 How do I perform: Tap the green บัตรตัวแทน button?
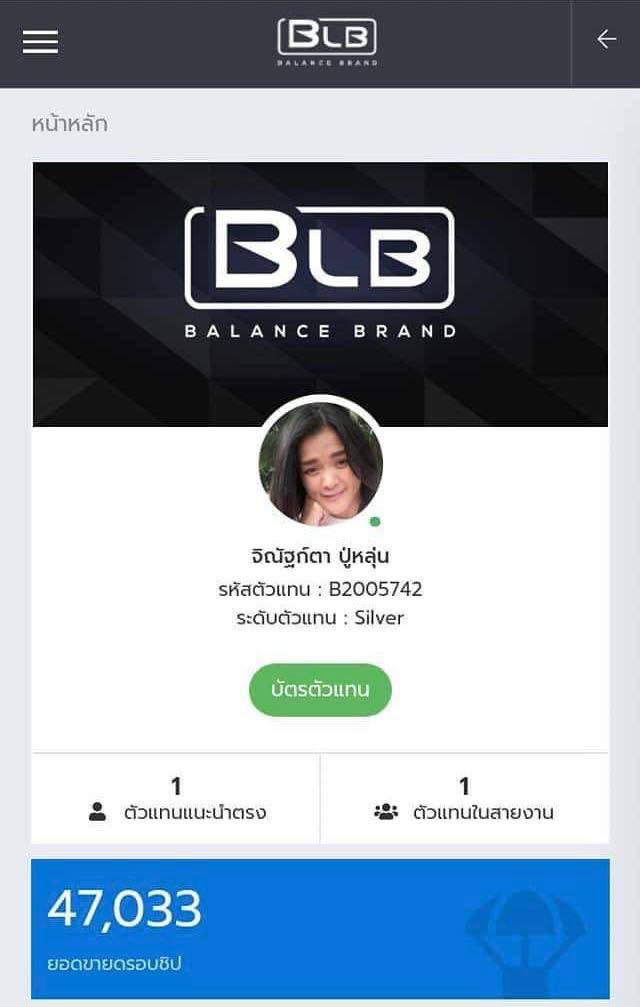coord(320,690)
